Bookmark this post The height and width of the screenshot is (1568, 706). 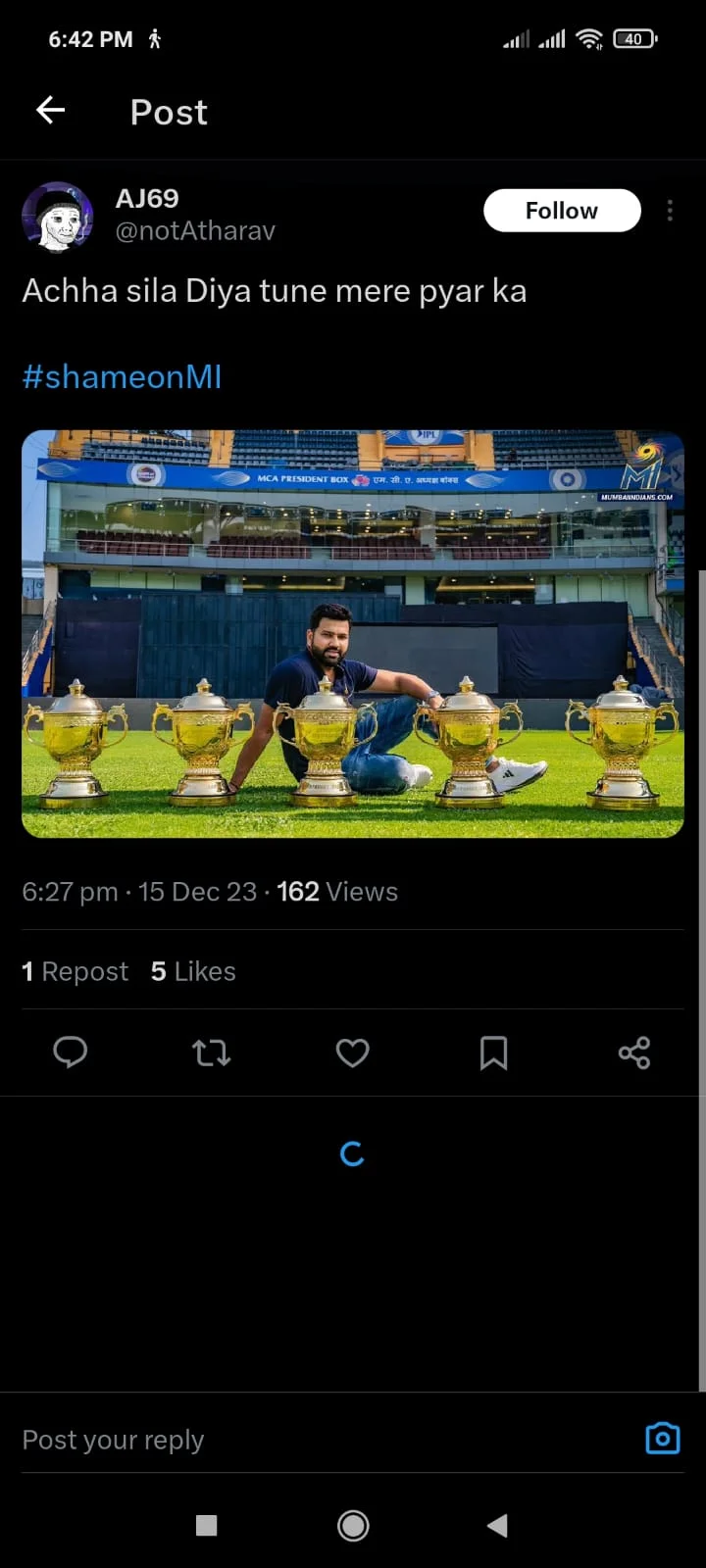point(493,1053)
